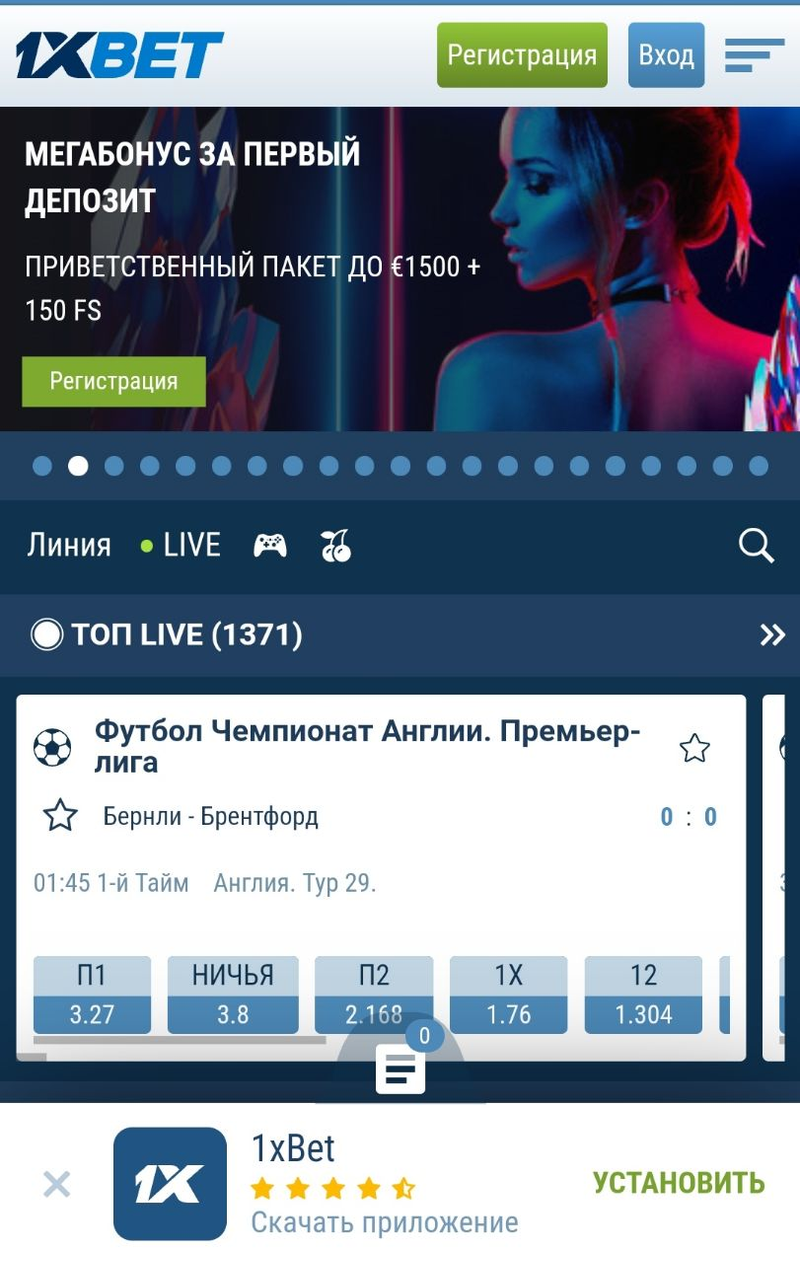The height and width of the screenshot is (1263, 800).
Task: Open the cherry slots section
Action: tap(336, 545)
